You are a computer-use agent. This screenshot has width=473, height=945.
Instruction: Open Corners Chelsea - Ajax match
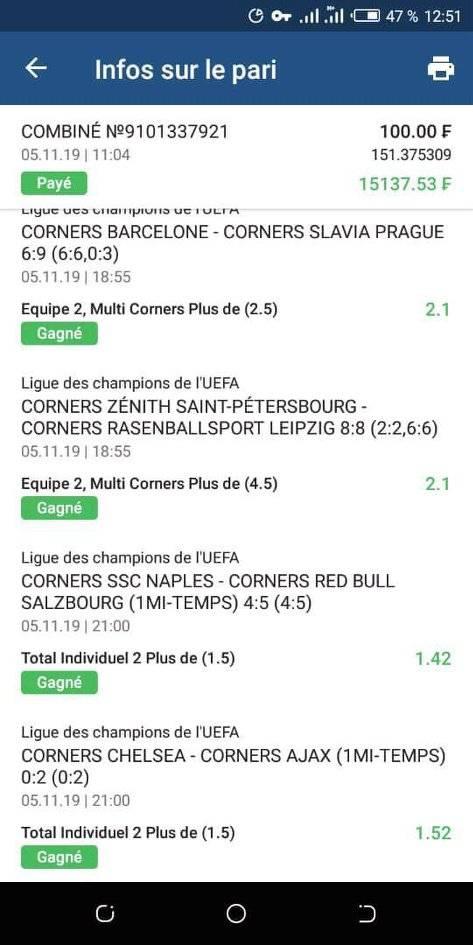pos(233,766)
